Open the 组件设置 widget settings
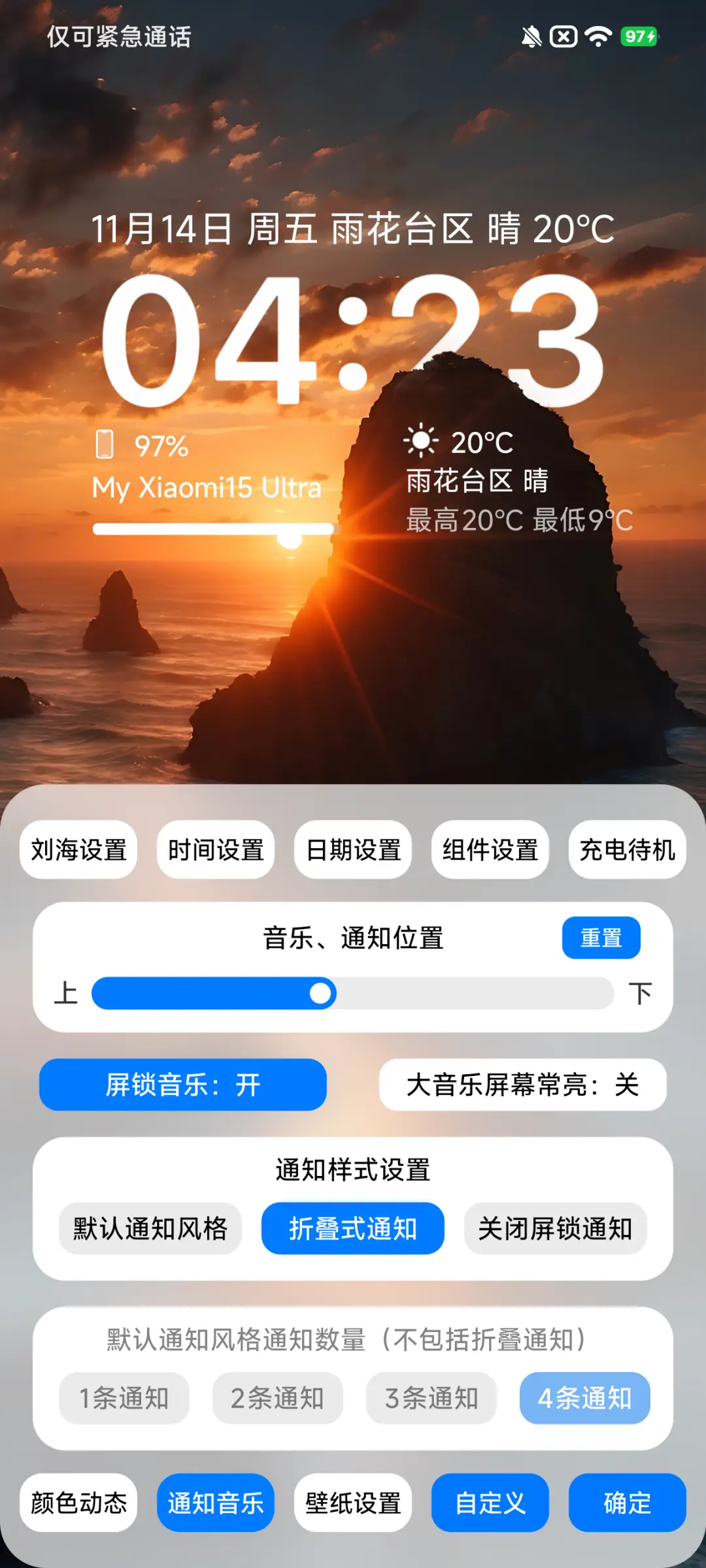Image resolution: width=706 pixels, height=1568 pixels. coord(490,850)
